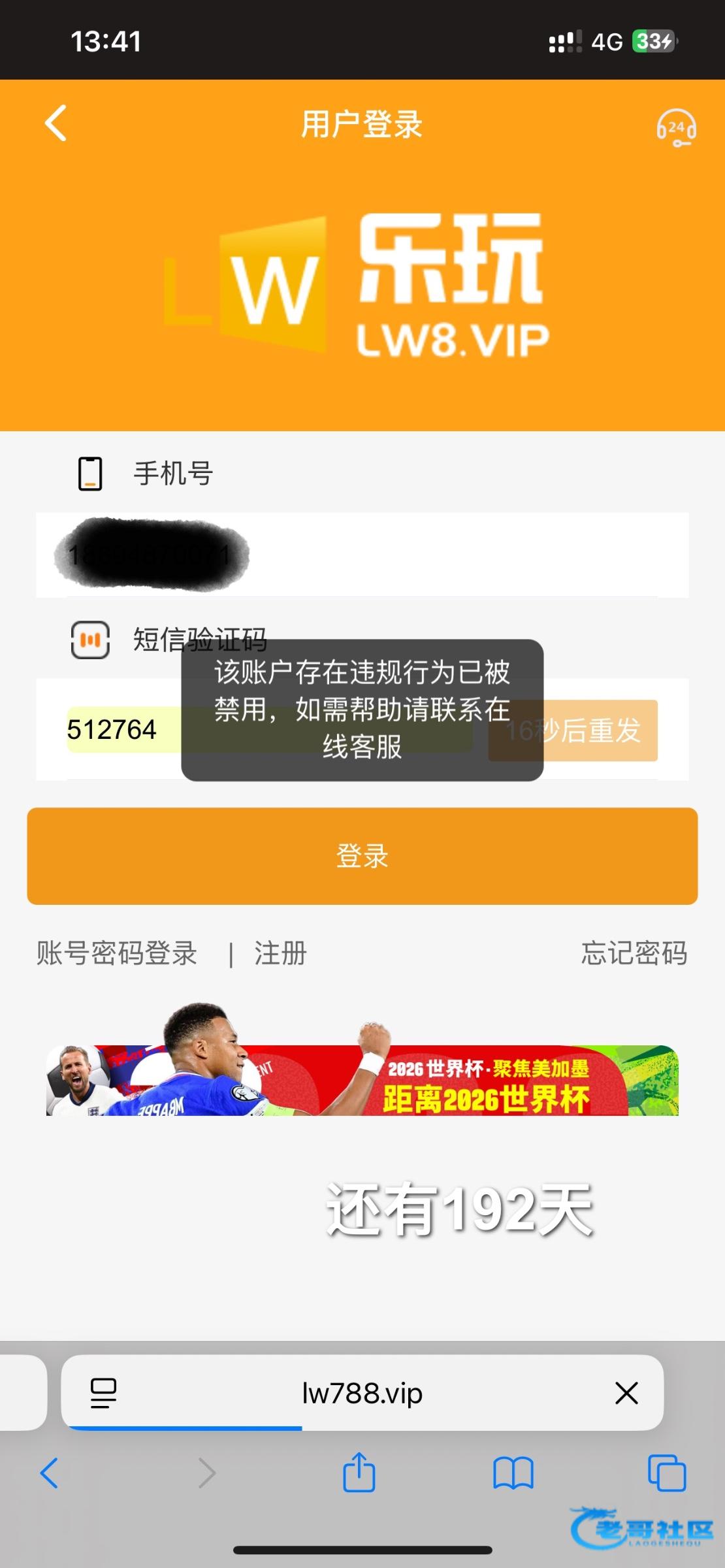Screen dimensions: 725x1568
Task: Share this page from the Safari toolbar
Action: [359, 1473]
